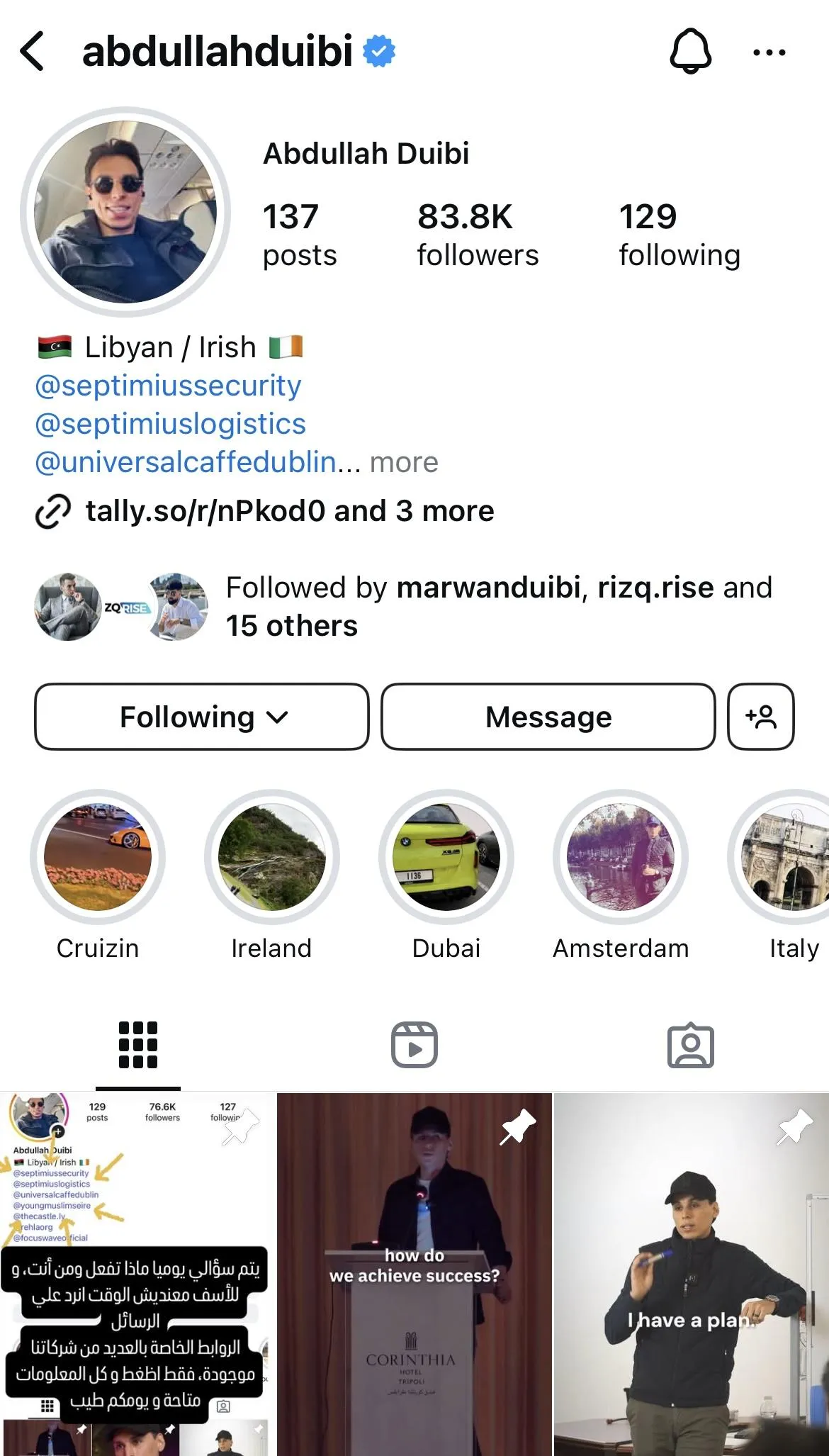The width and height of the screenshot is (829, 1456).
Task: Open the three-dot overflow menu
Action: click(x=769, y=52)
